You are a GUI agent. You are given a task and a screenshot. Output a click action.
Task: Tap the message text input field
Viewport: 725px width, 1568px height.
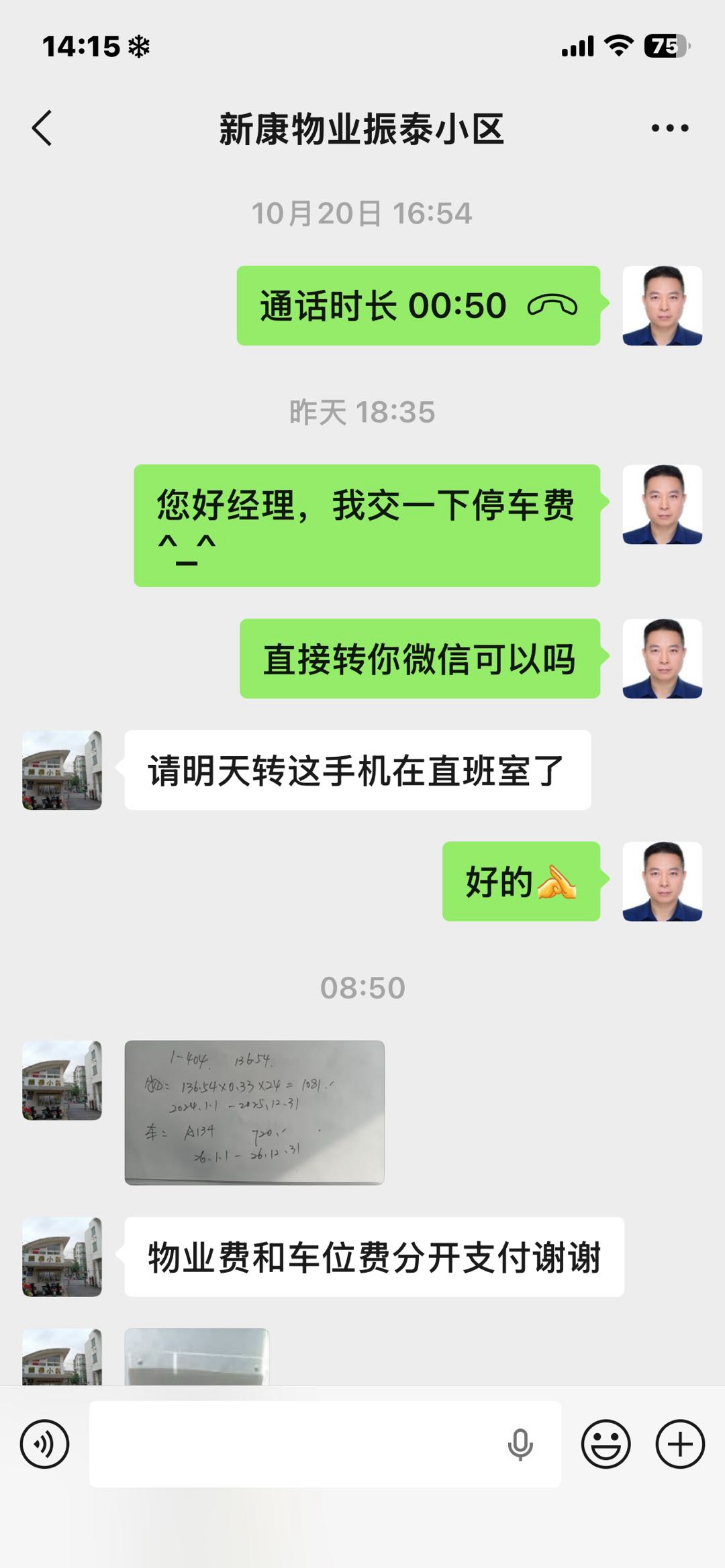(295, 1443)
